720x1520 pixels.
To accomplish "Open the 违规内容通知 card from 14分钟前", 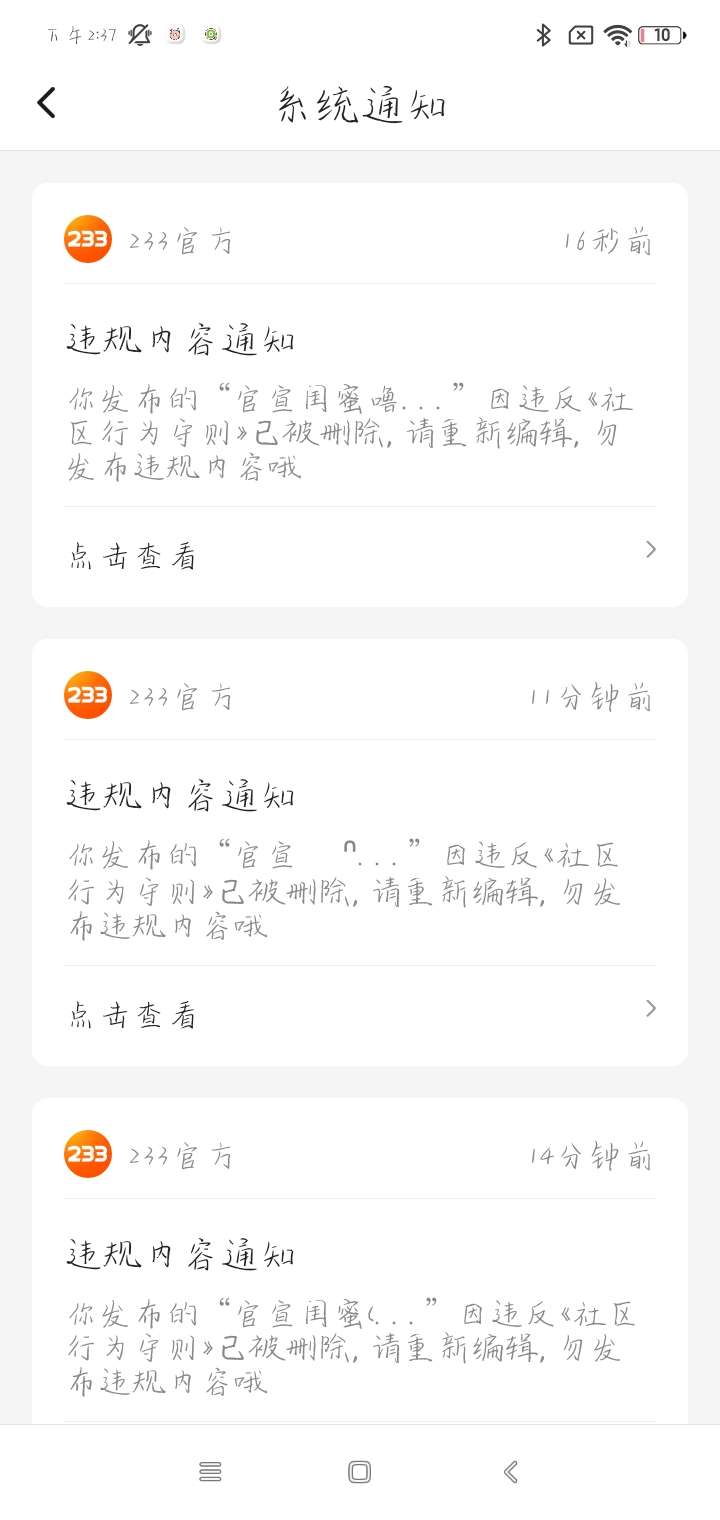I will coord(359,1300).
